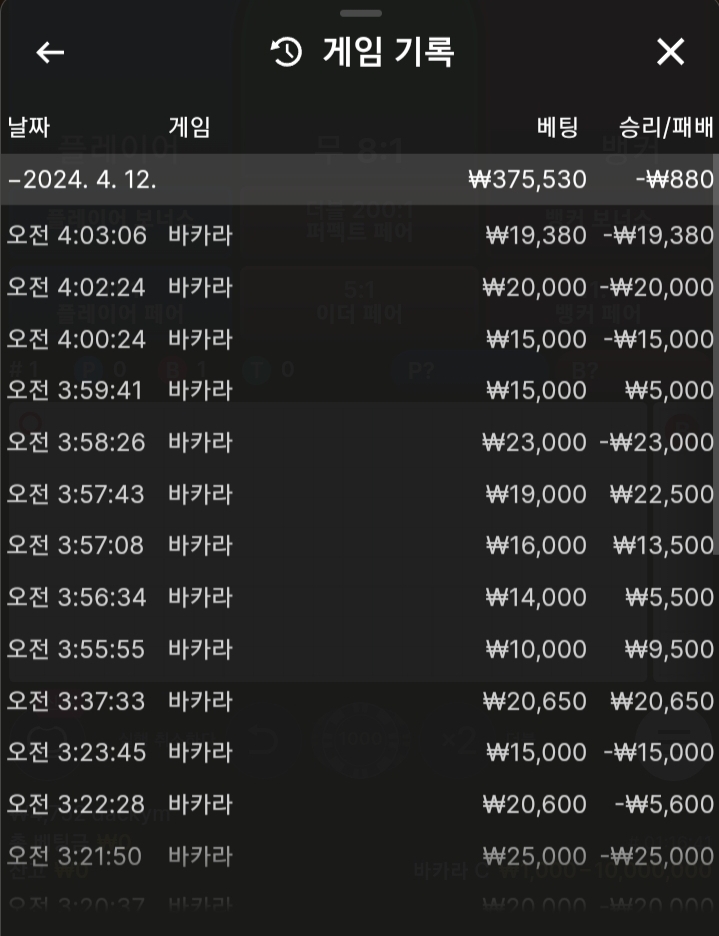The width and height of the screenshot is (719, 936).
Task: Tap the 오전 3:22:28 baccarat row
Action: tap(359, 804)
